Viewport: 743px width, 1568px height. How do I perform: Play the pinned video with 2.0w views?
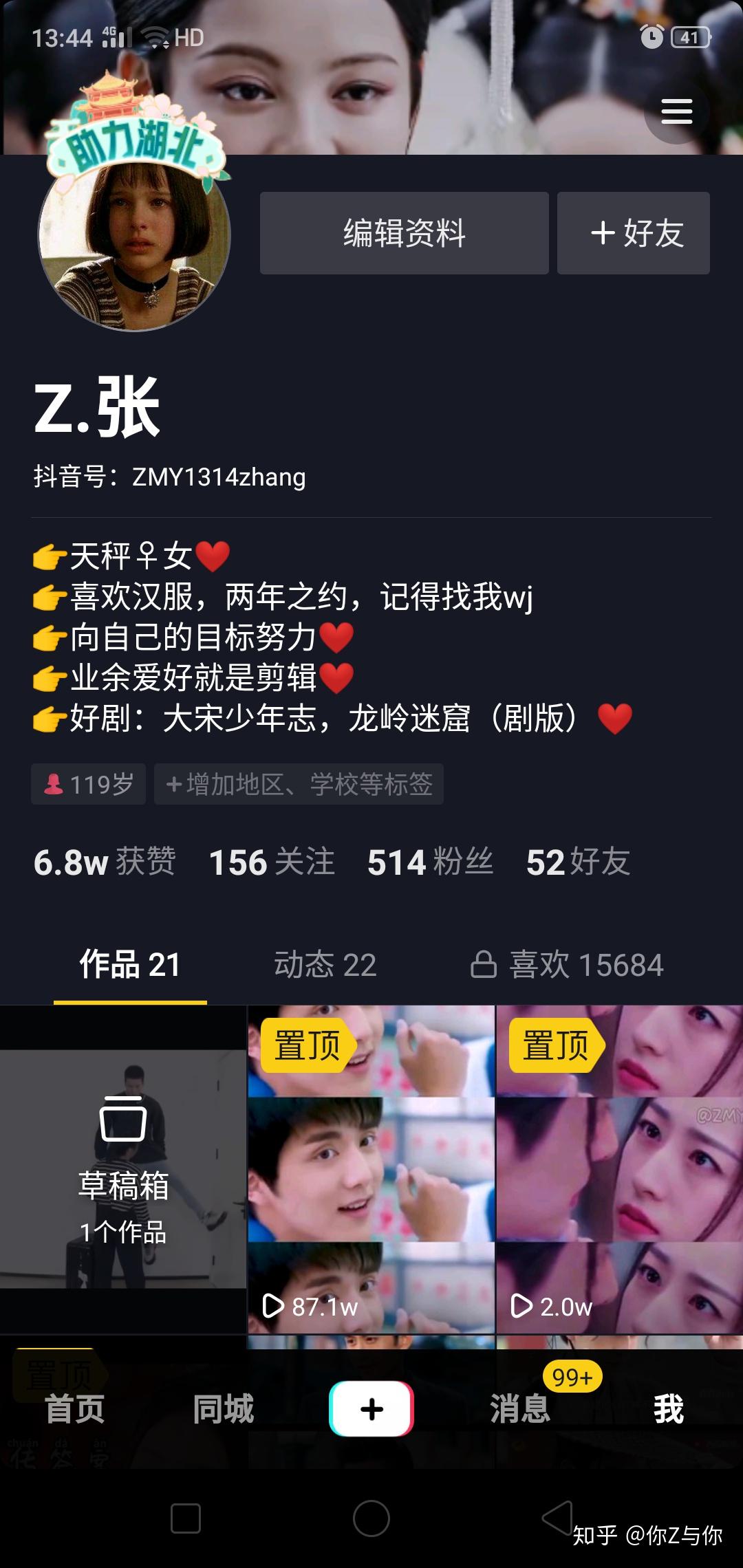(x=620, y=1169)
